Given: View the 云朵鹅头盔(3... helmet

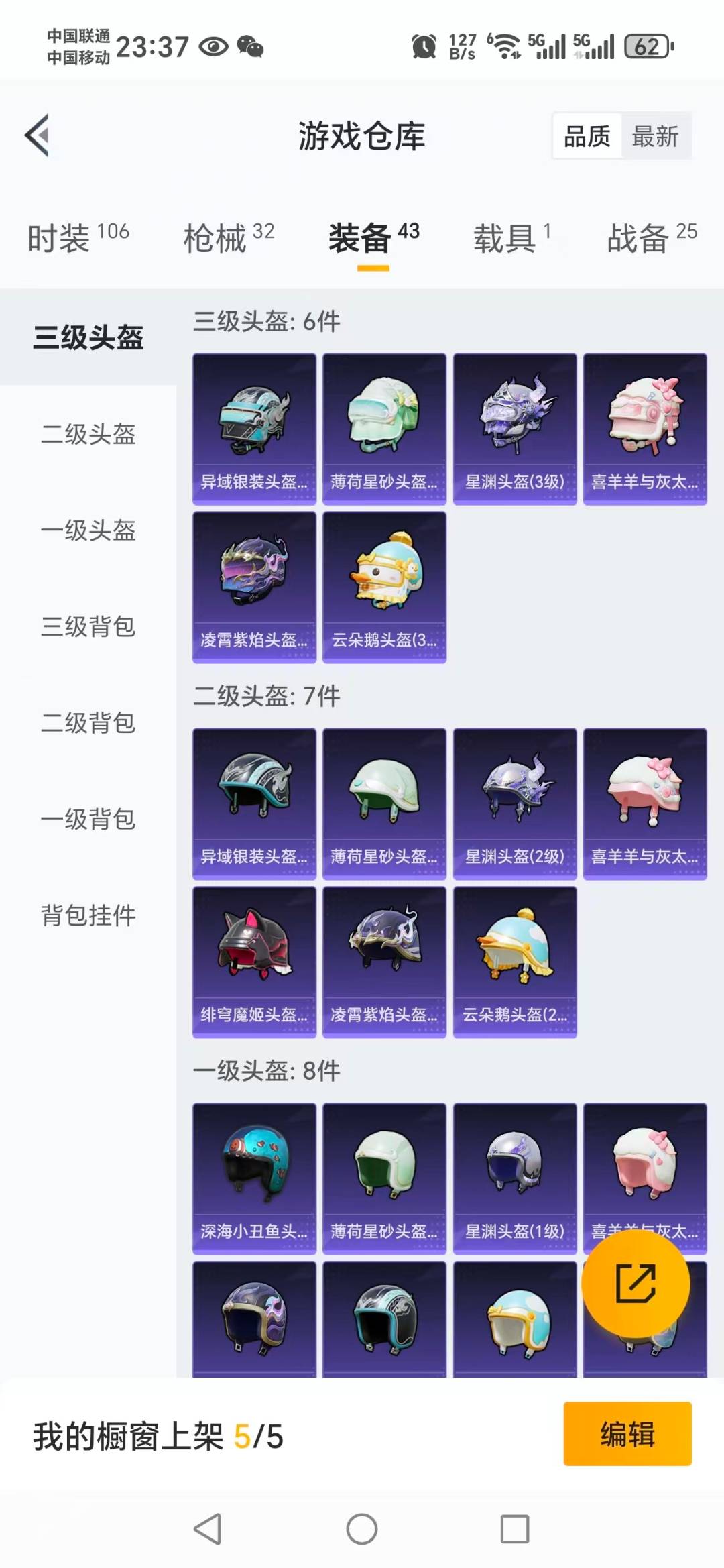Looking at the screenshot, I should click(384, 587).
